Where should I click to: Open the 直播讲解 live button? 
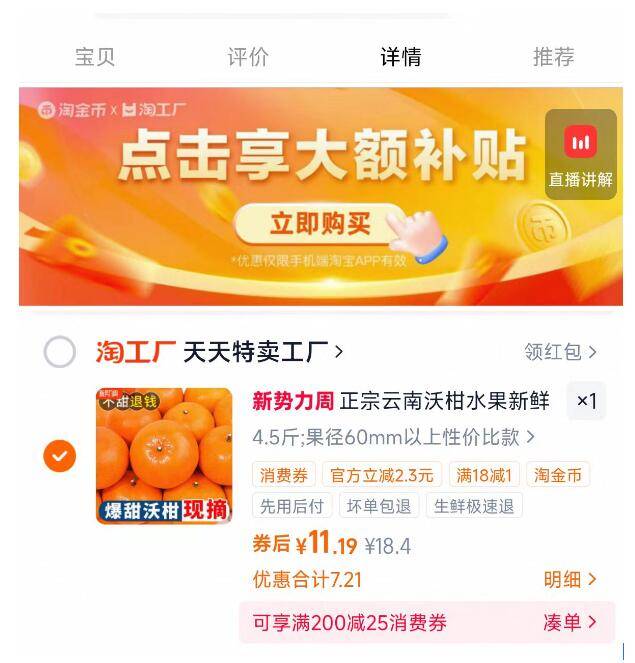pos(580,155)
